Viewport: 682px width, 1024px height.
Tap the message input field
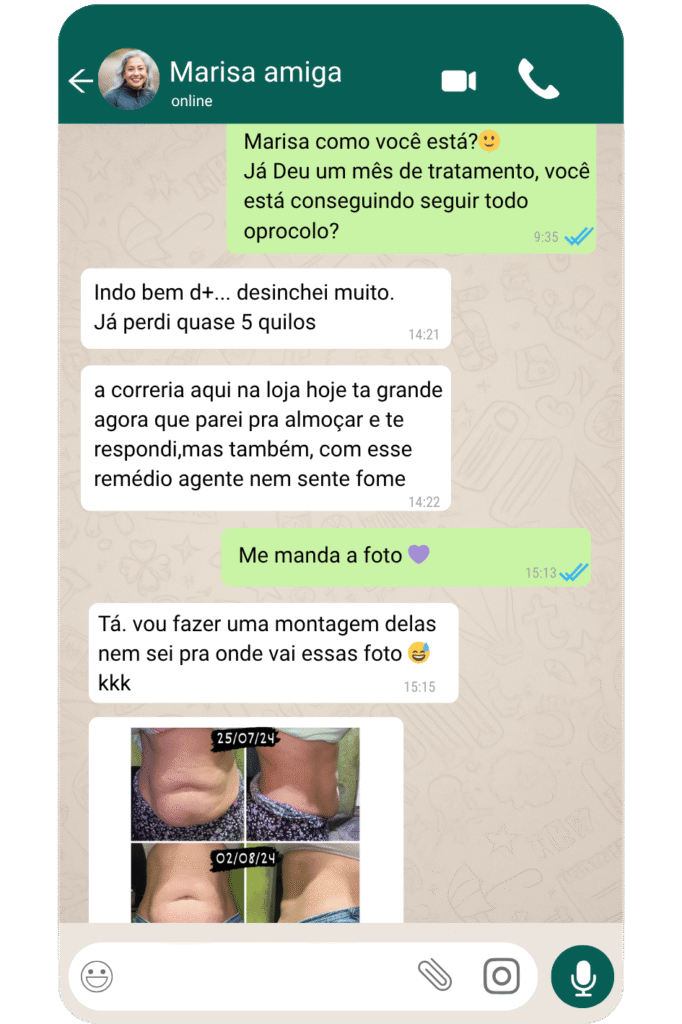260,976
